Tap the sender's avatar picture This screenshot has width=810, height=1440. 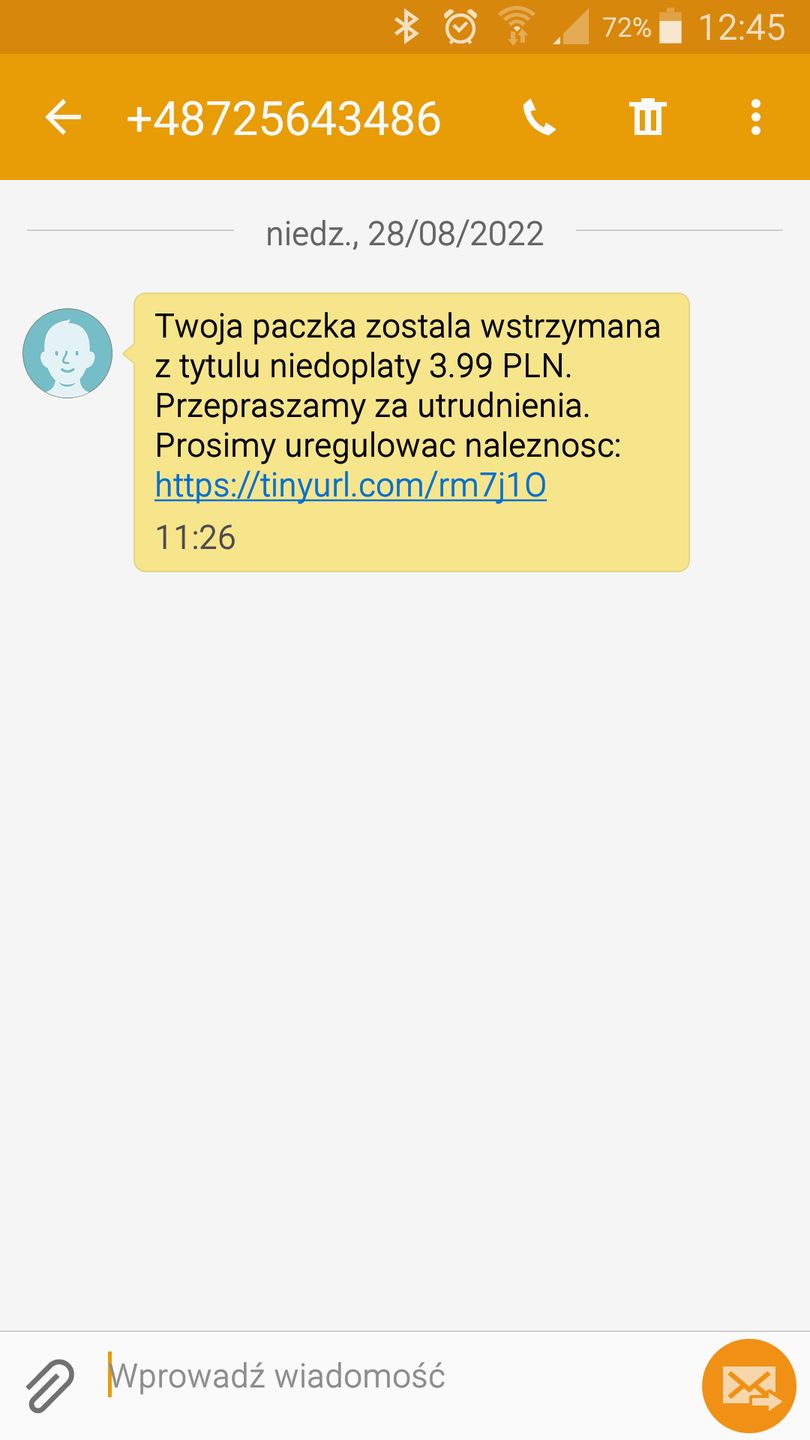click(x=67, y=352)
